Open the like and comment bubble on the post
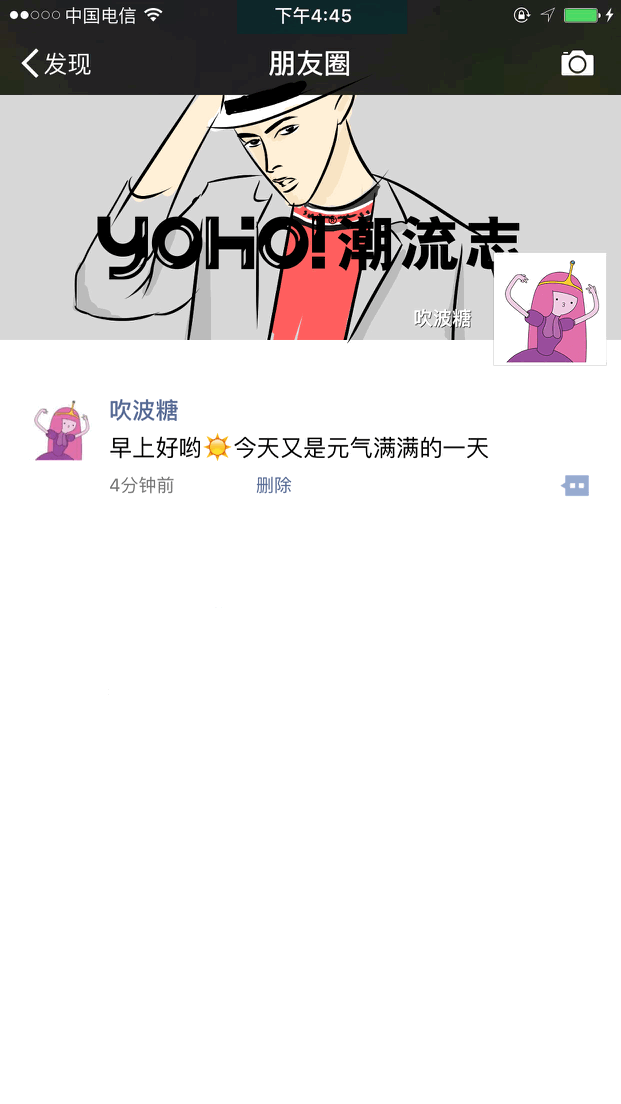This screenshot has height=1104, width=621. point(575,485)
